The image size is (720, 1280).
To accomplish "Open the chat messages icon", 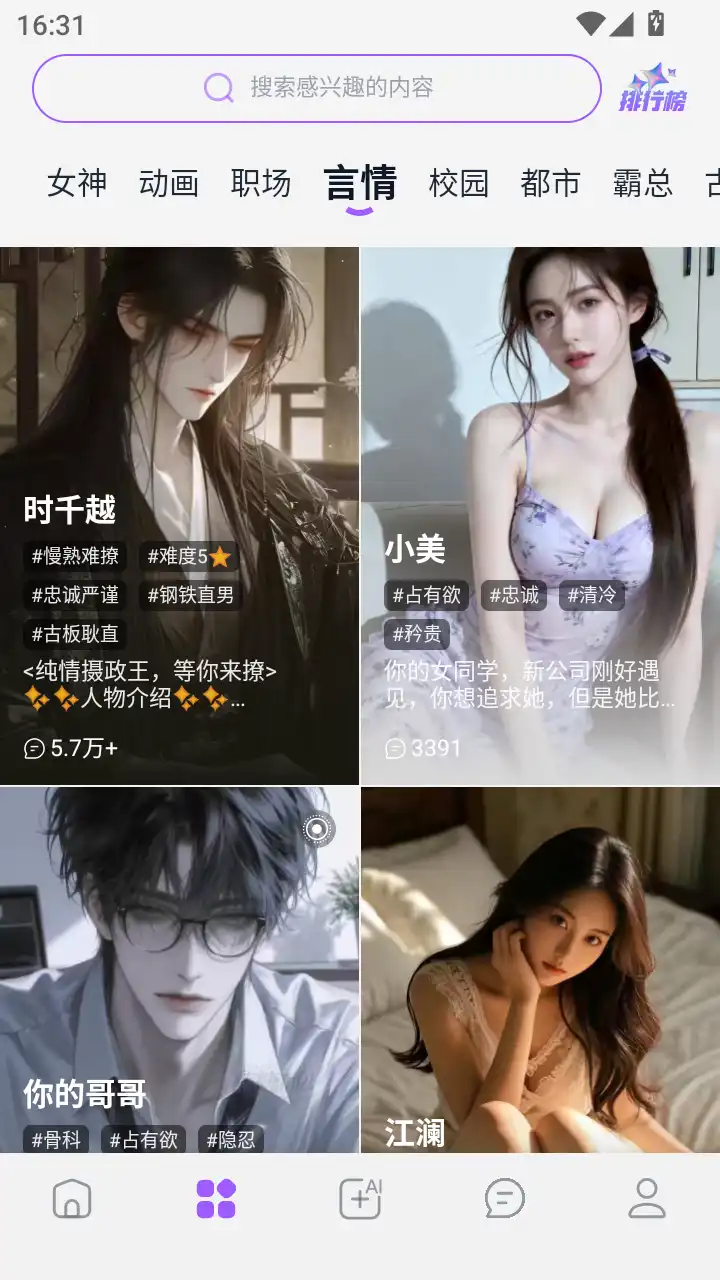I will pos(504,1199).
